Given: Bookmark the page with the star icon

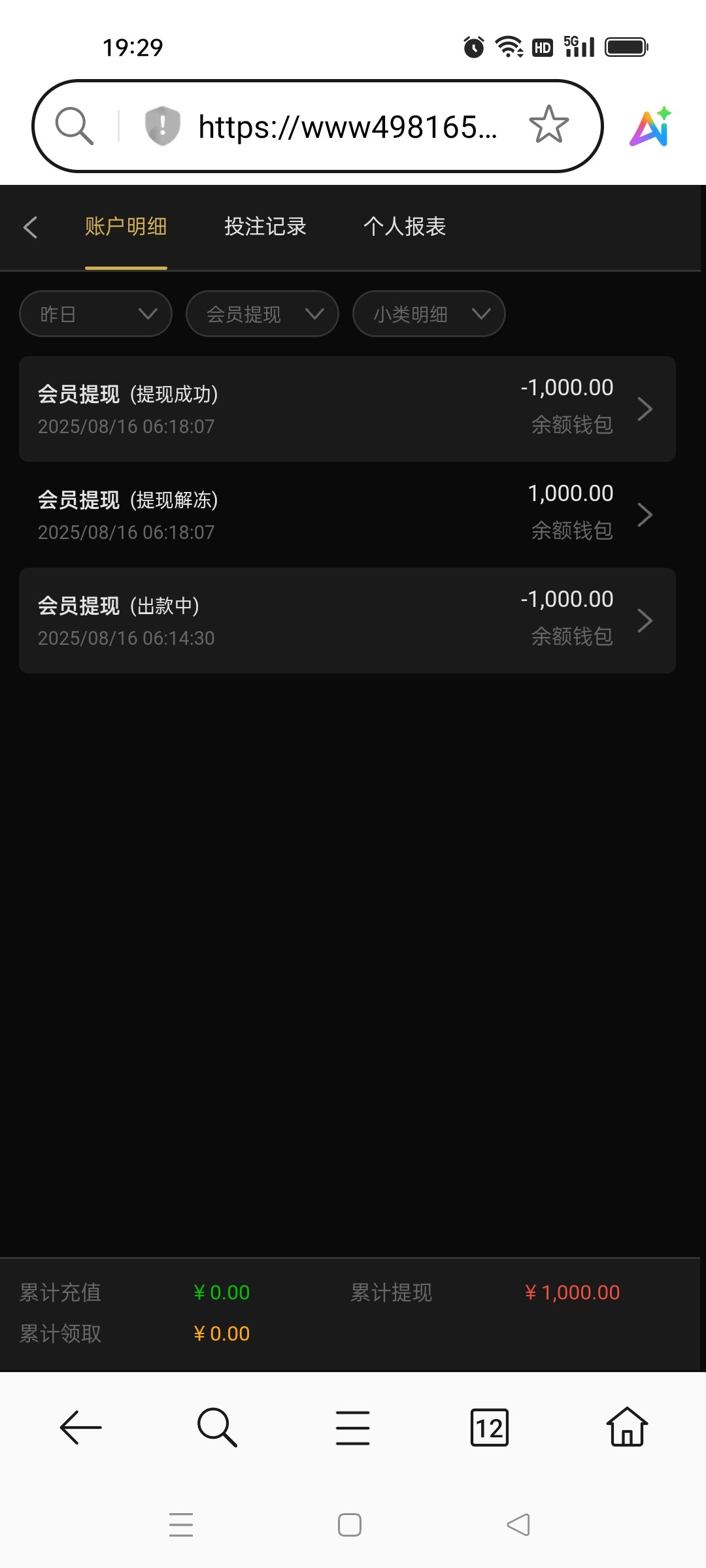Looking at the screenshot, I should pos(548,125).
